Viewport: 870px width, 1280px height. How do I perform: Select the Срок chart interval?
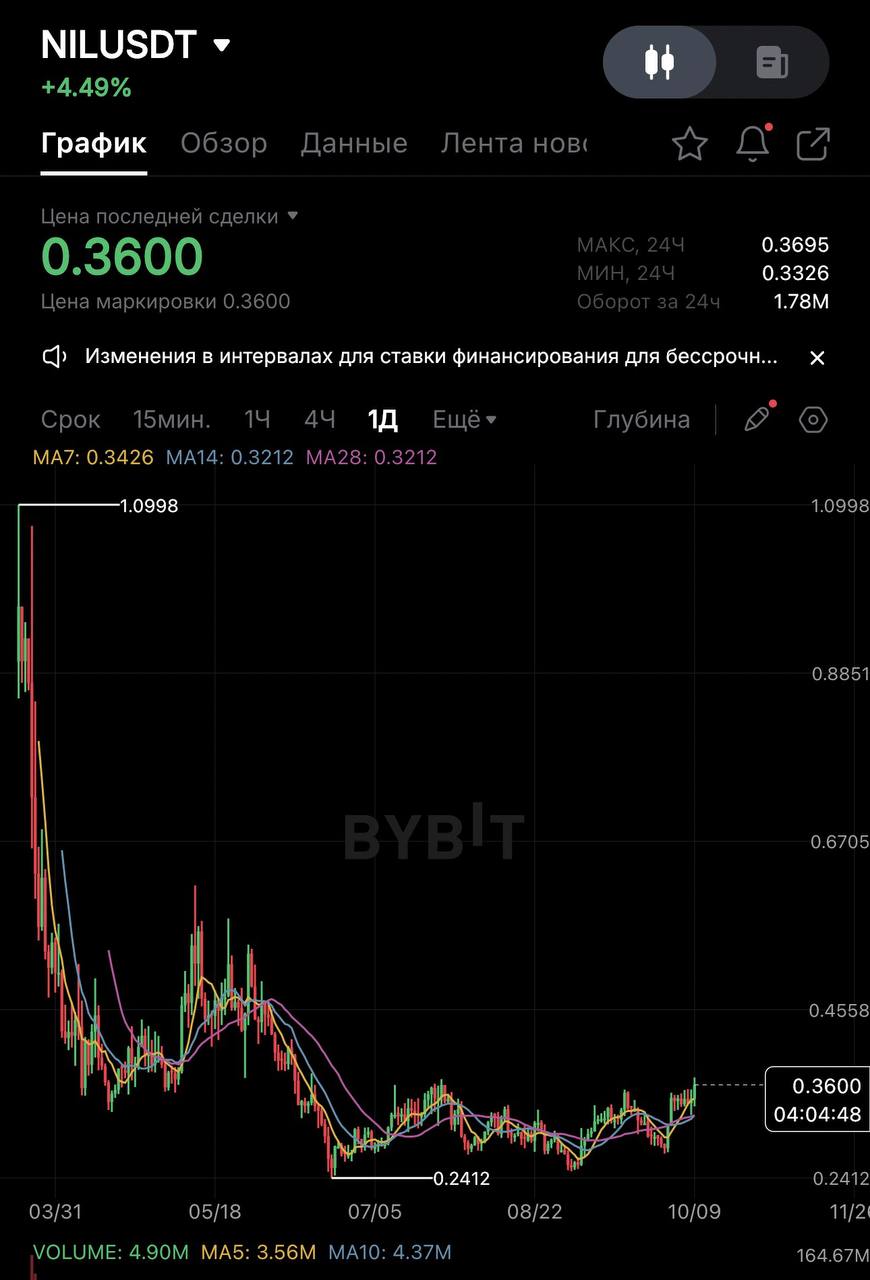[70, 419]
